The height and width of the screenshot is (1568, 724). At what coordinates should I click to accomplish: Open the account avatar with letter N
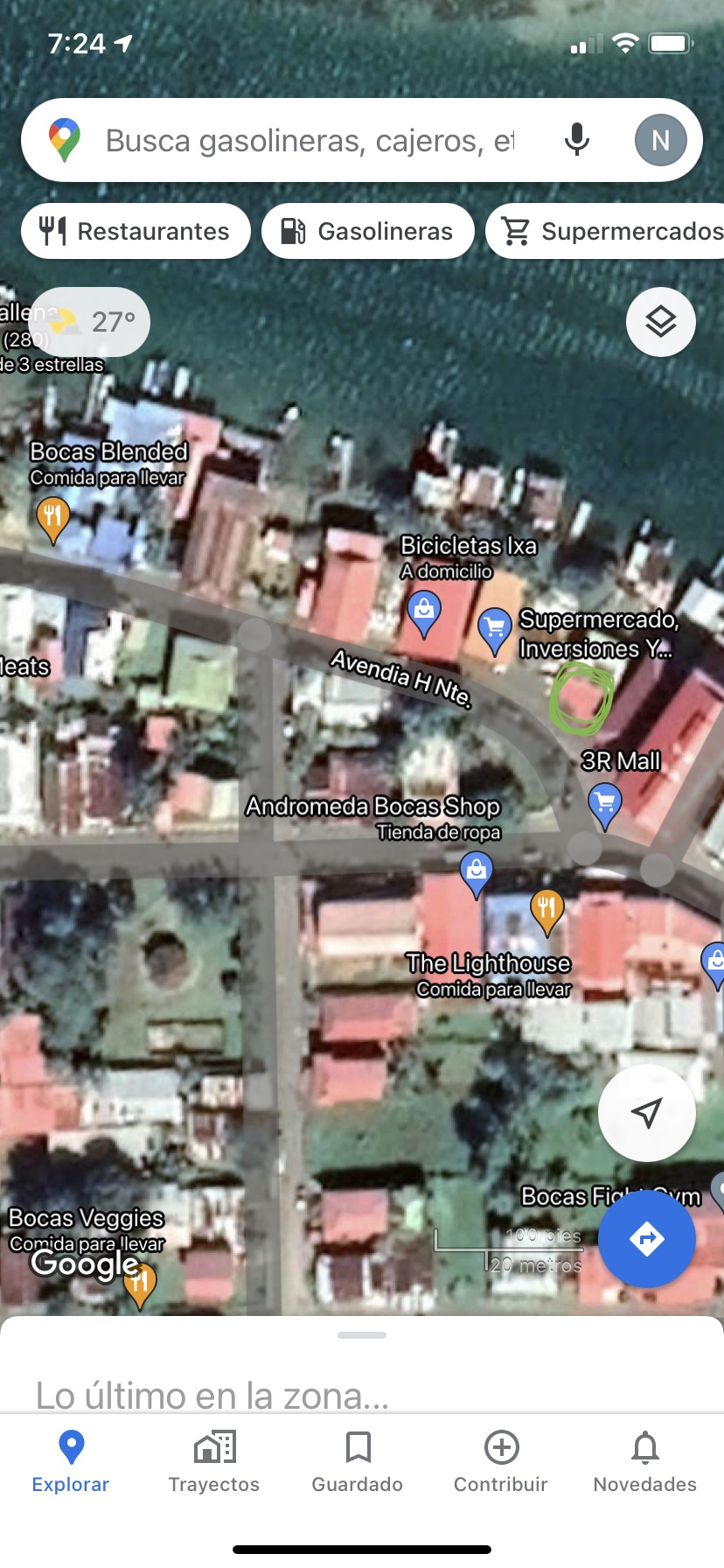pyautogui.click(x=660, y=140)
